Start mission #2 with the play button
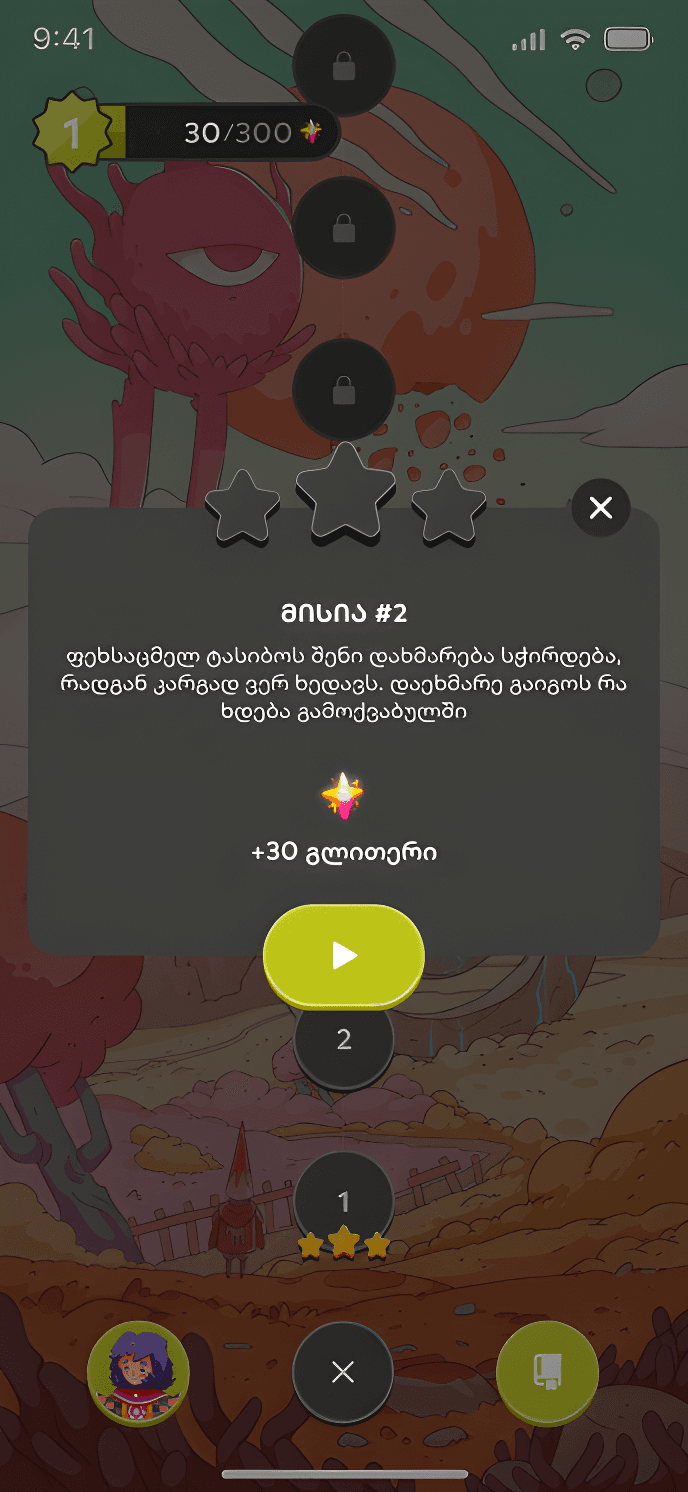Viewport: 688px width, 1492px height. (x=344, y=955)
